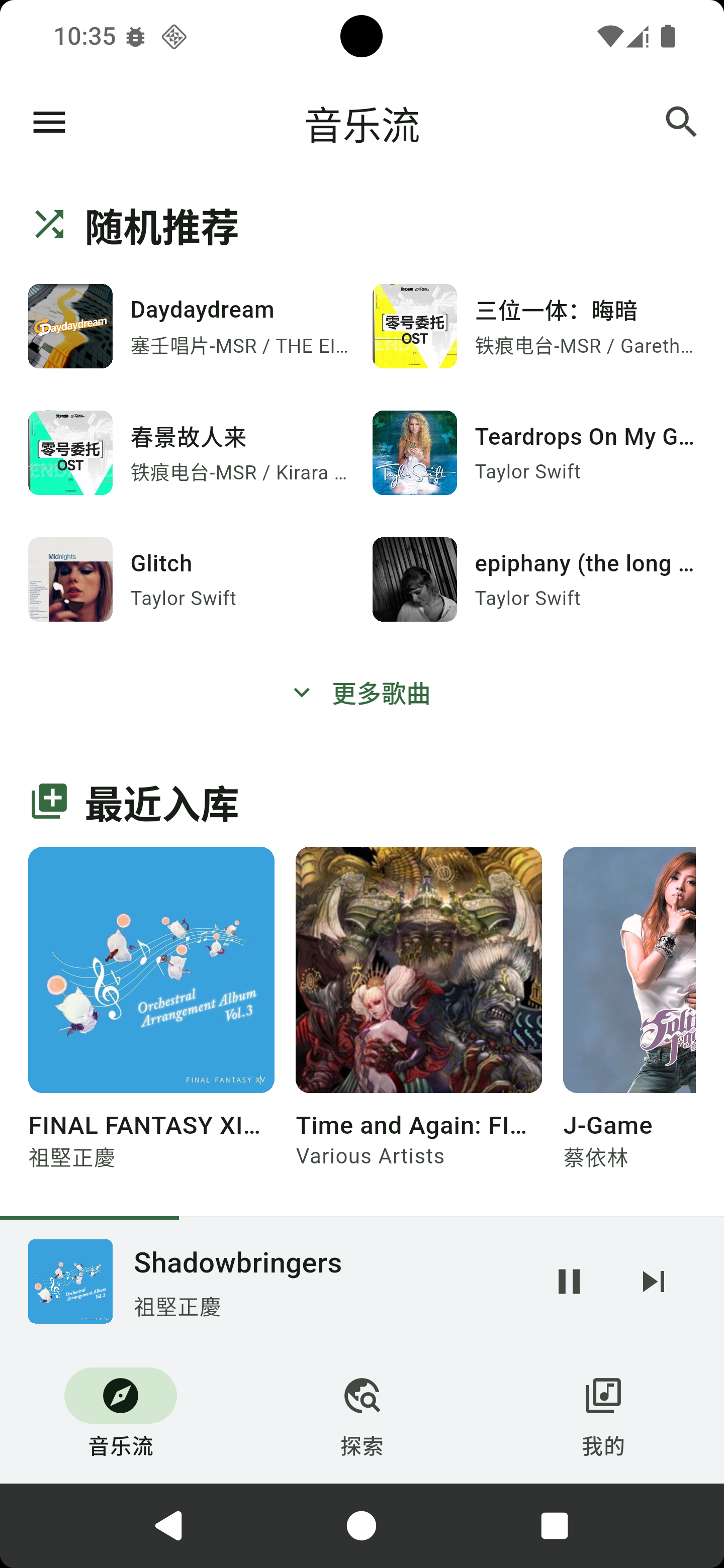This screenshot has width=724, height=1568.
Task: Play the song 三位一体：晦暗
Action: pyautogui.click(x=533, y=326)
